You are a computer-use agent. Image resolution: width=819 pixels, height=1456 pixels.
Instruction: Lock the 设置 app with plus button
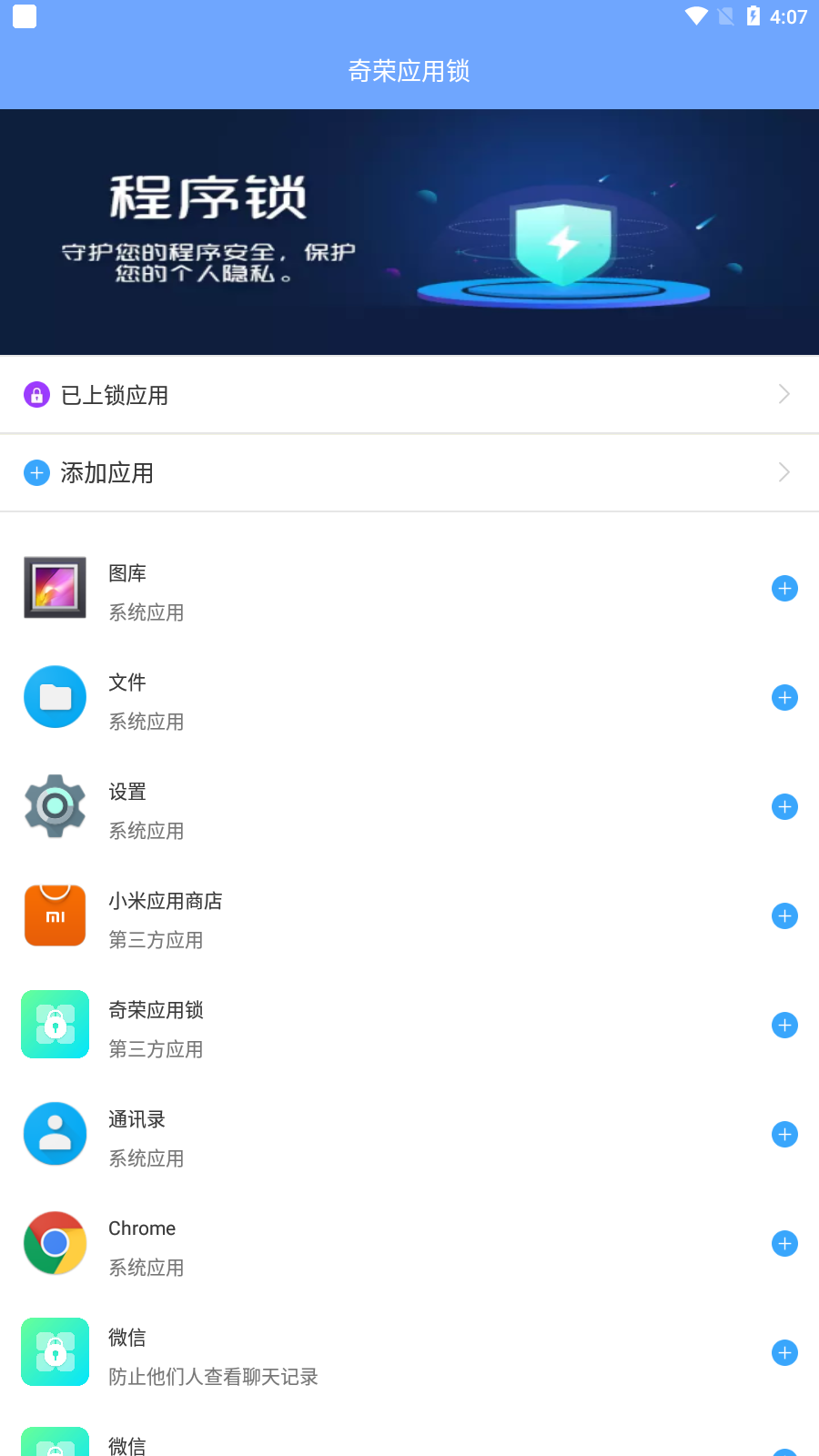click(x=784, y=807)
